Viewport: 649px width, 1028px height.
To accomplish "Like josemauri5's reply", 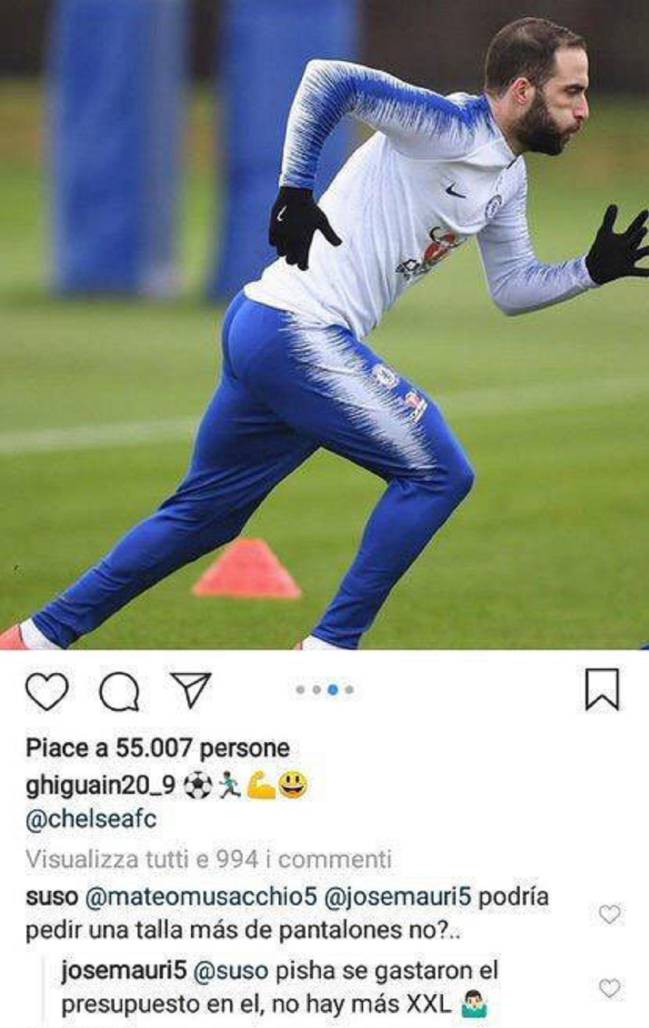I will (x=609, y=988).
